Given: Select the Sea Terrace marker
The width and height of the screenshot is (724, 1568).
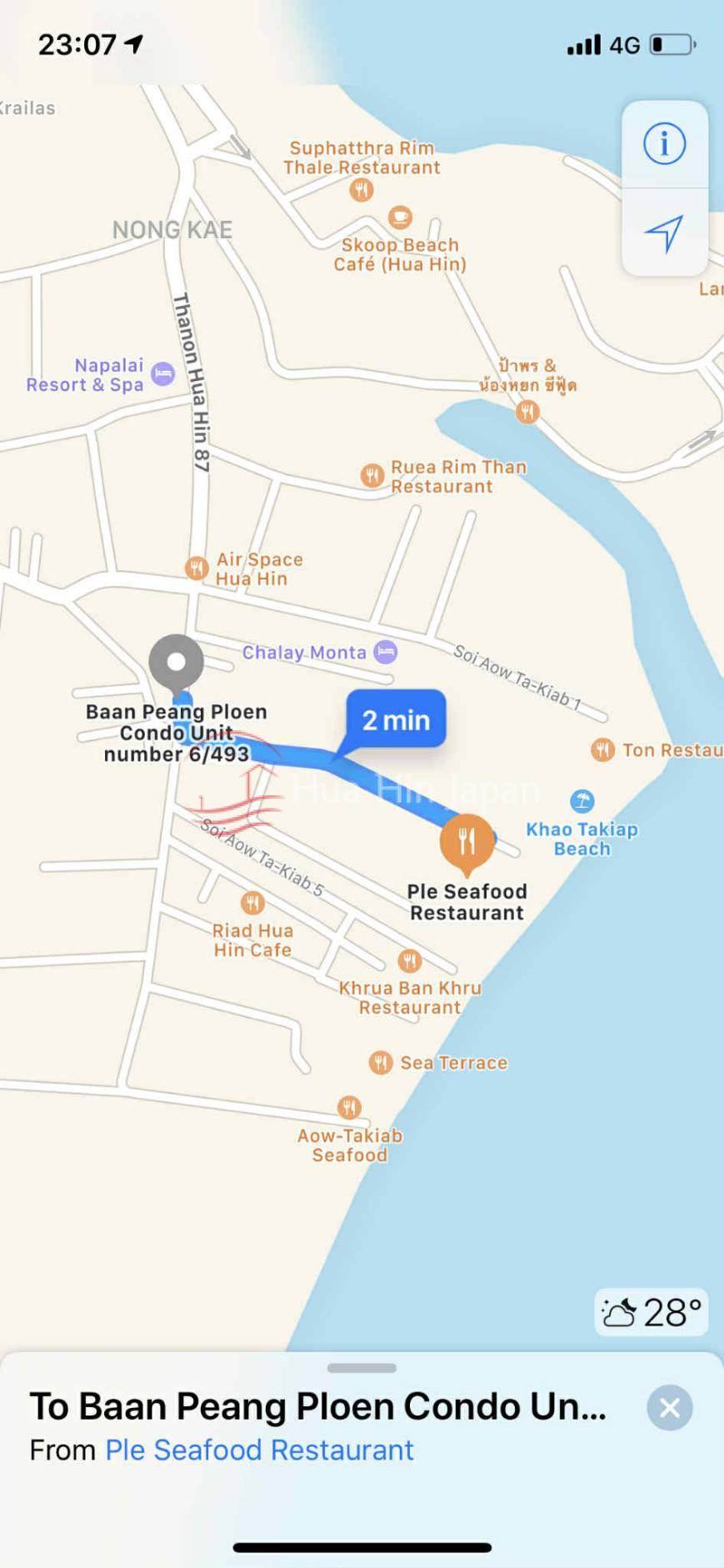Looking at the screenshot, I should pyautogui.click(x=381, y=1062).
